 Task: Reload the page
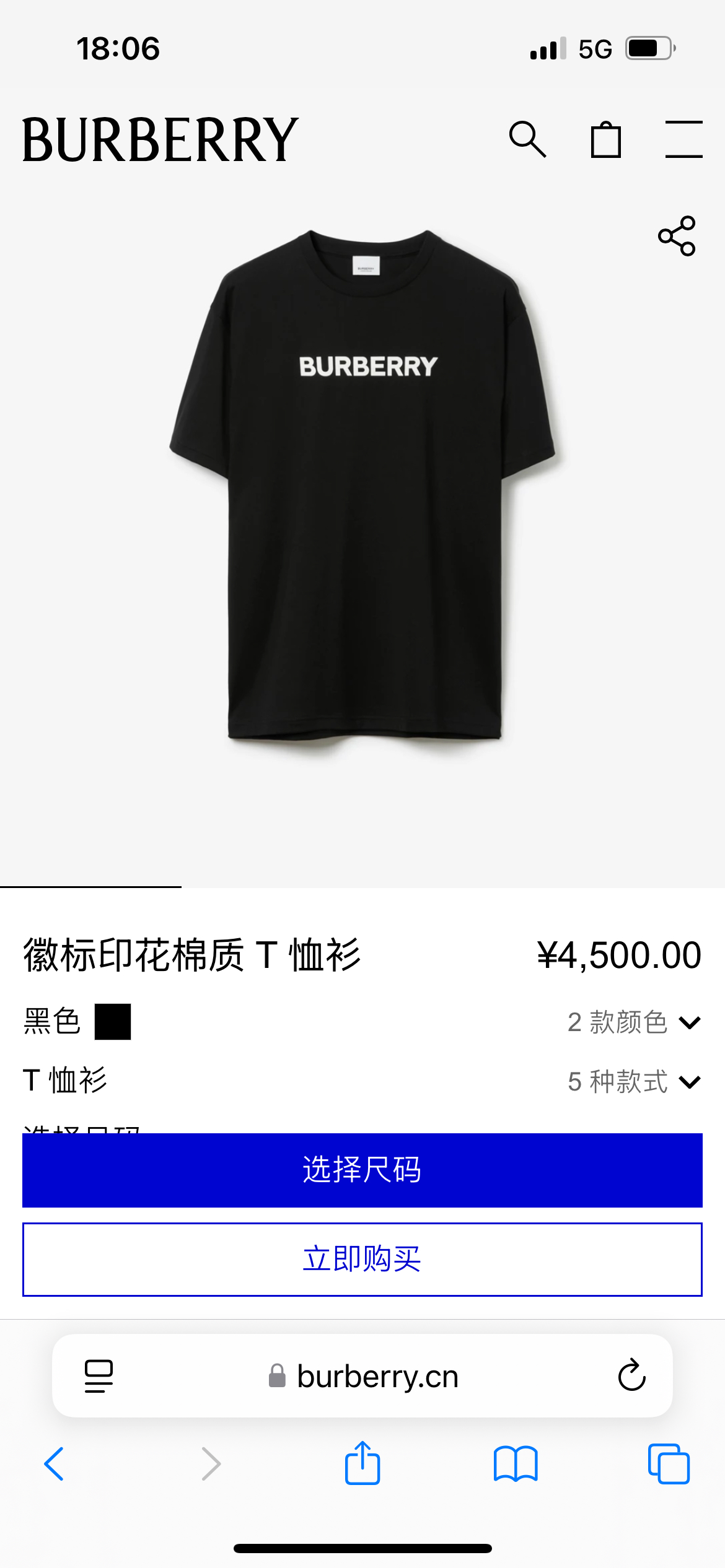coord(631,1375)
